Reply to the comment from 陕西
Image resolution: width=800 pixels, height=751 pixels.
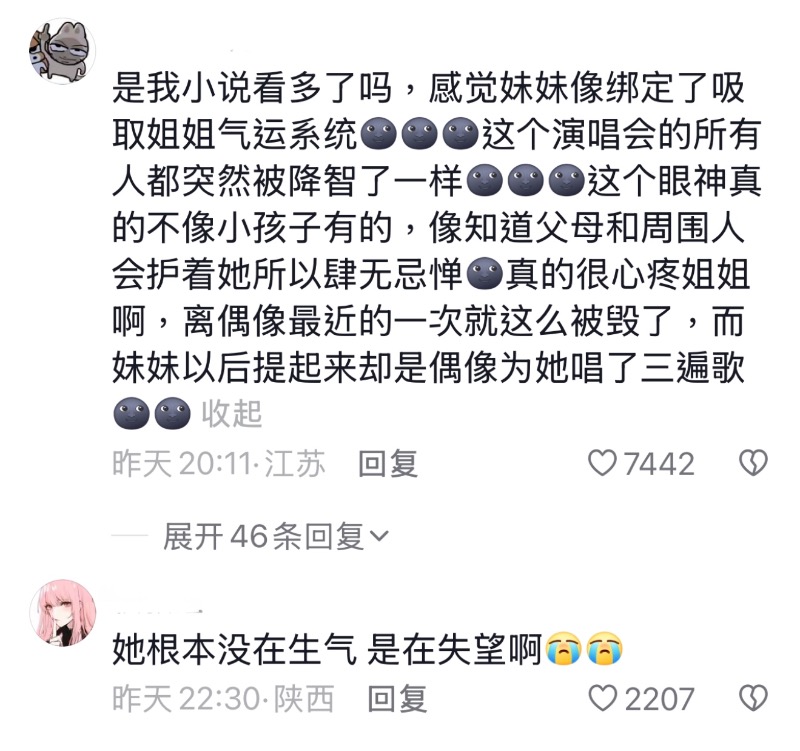coord(398,699)
